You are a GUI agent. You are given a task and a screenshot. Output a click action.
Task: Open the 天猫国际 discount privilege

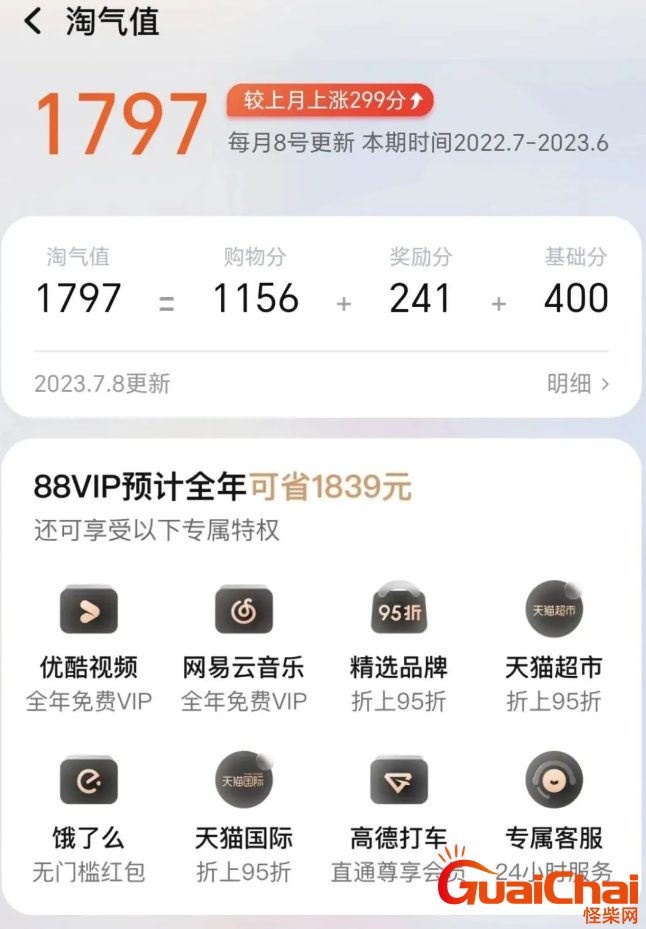[x=244, y=781]
